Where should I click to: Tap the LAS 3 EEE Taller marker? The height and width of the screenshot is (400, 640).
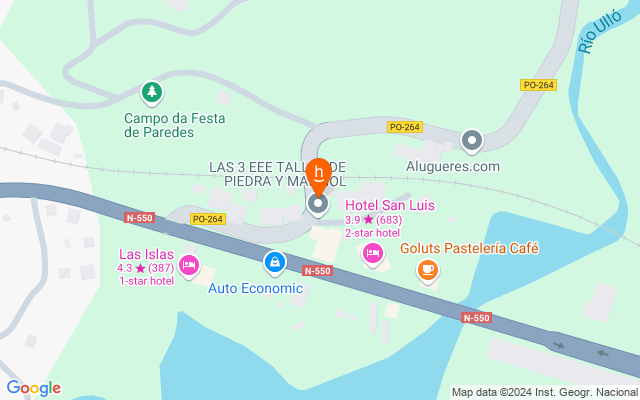[318, 204]
